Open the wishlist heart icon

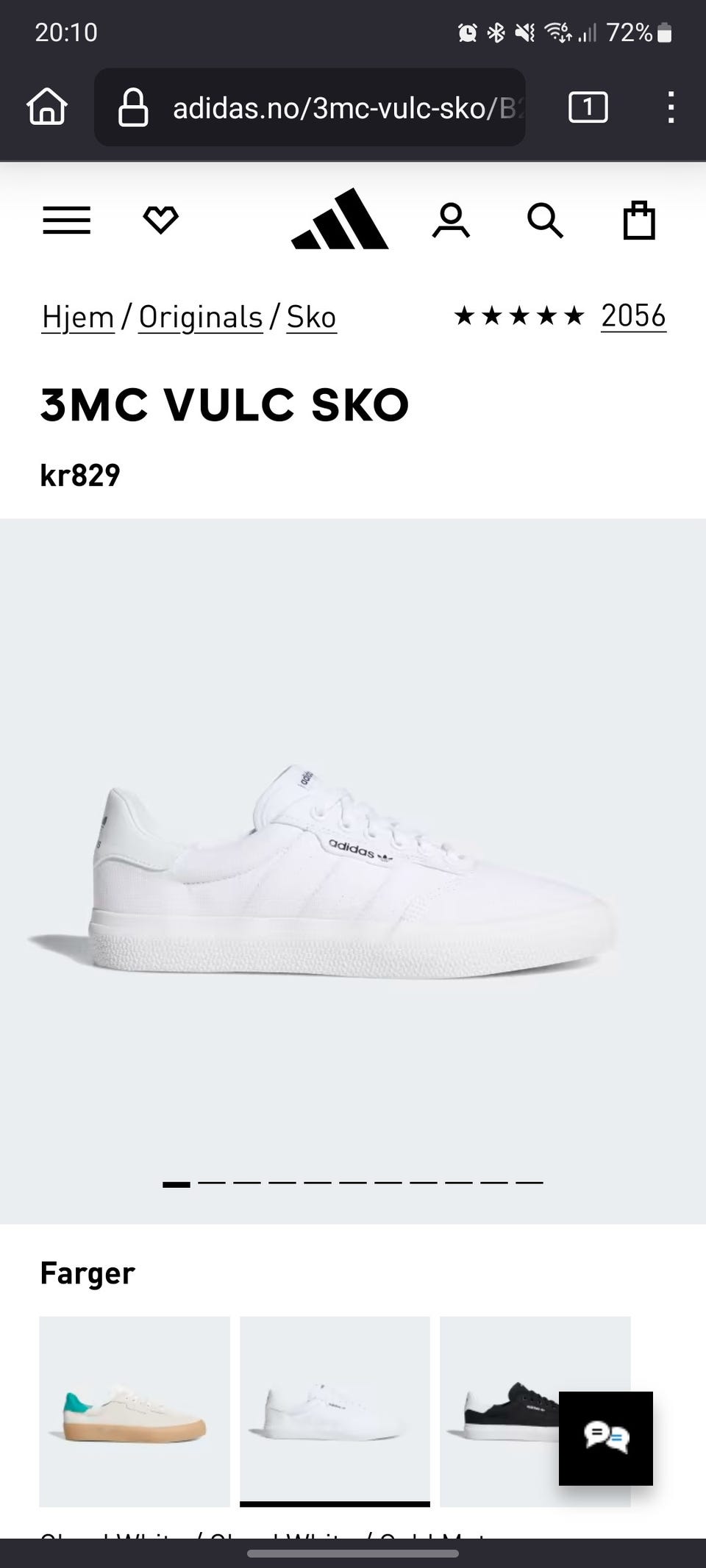tap(160, 221)
